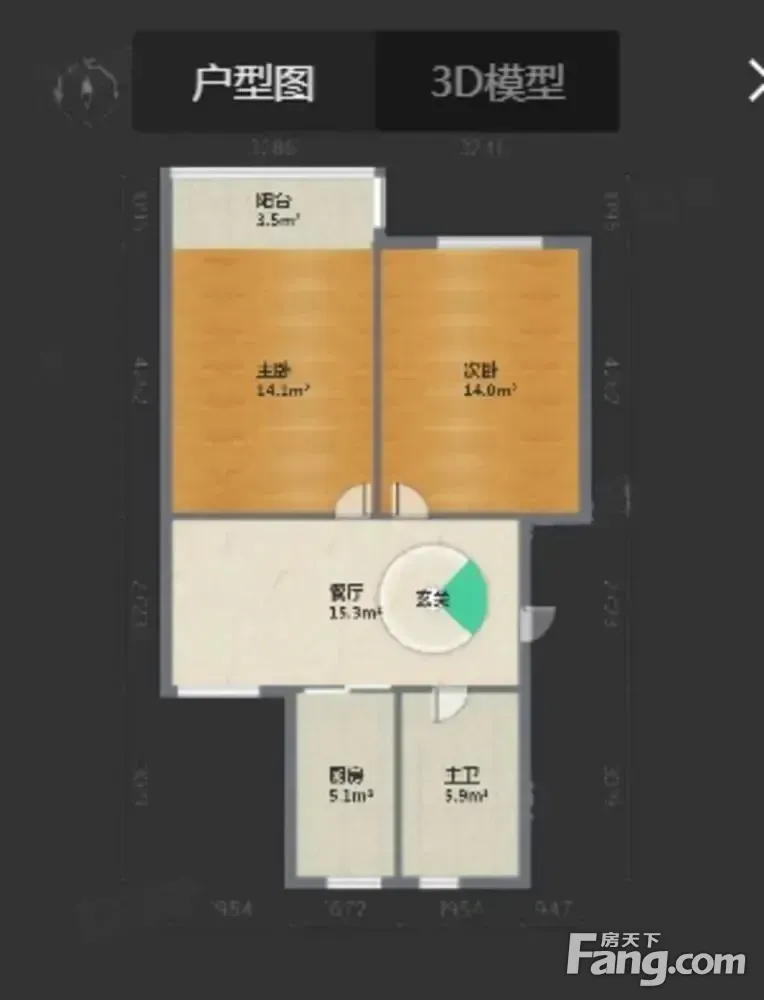
Task: Tap the compass orientation icon
Action: click(85, 89)
